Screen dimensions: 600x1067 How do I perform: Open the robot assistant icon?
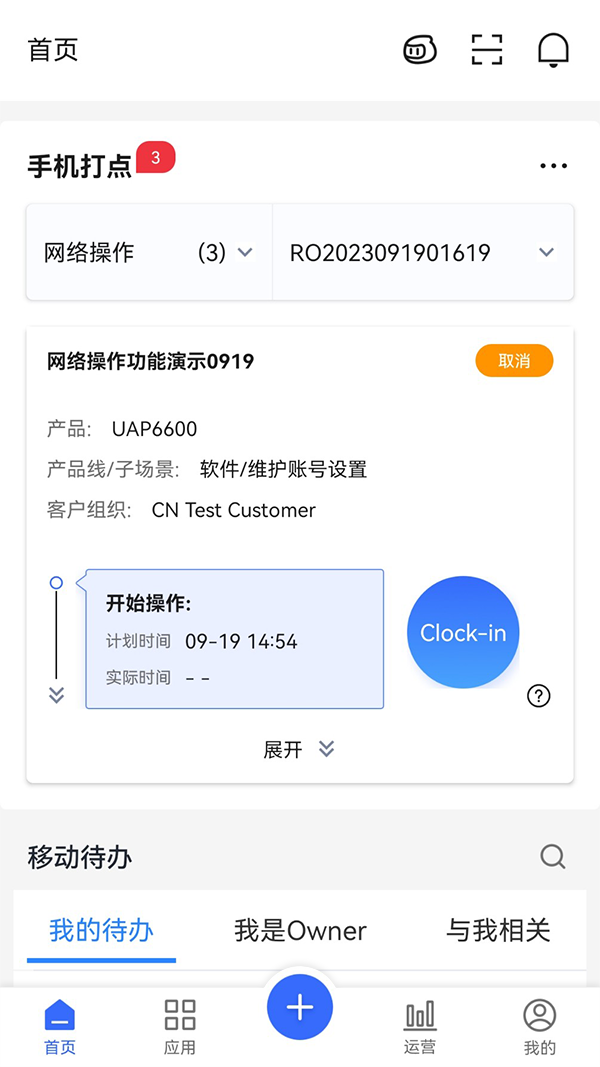[420, 49]
